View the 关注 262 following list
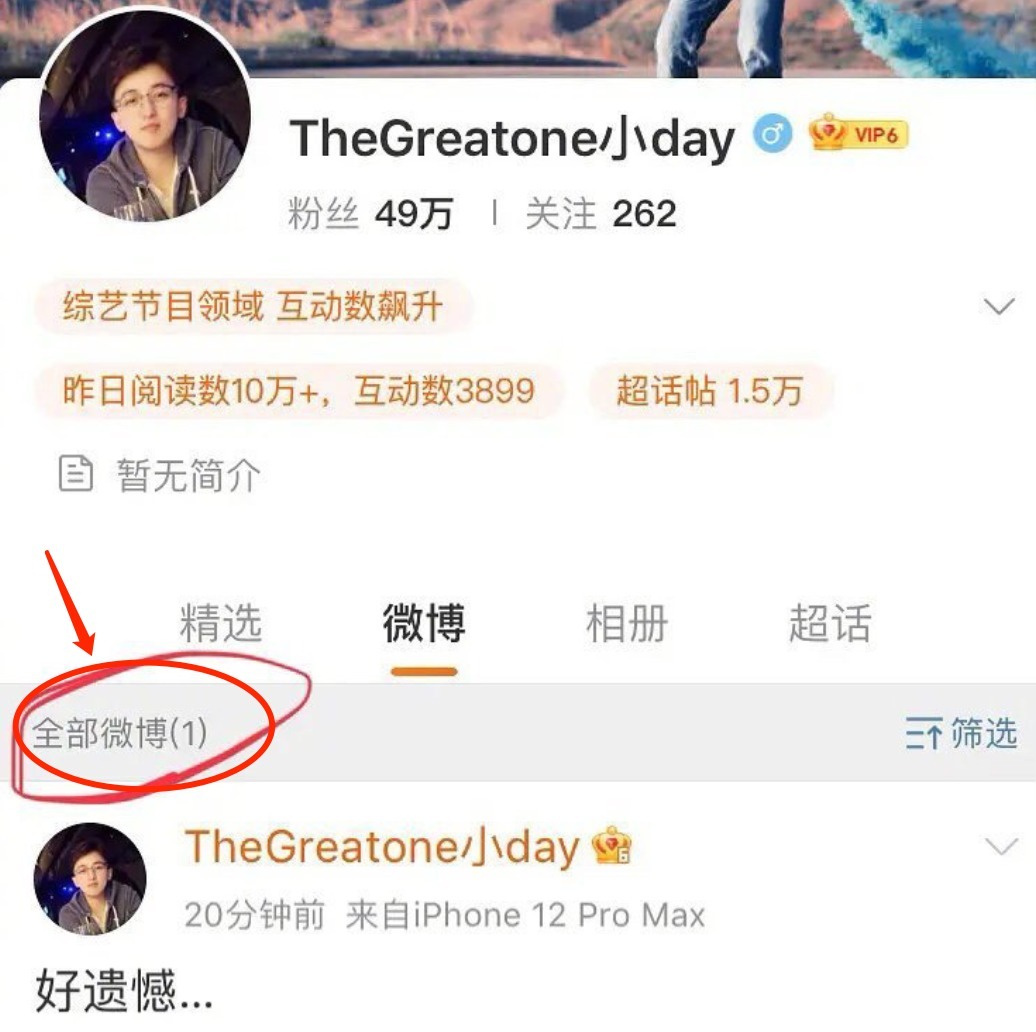1036x1032 pixels. pyautogui.click(x=600, y=214)
